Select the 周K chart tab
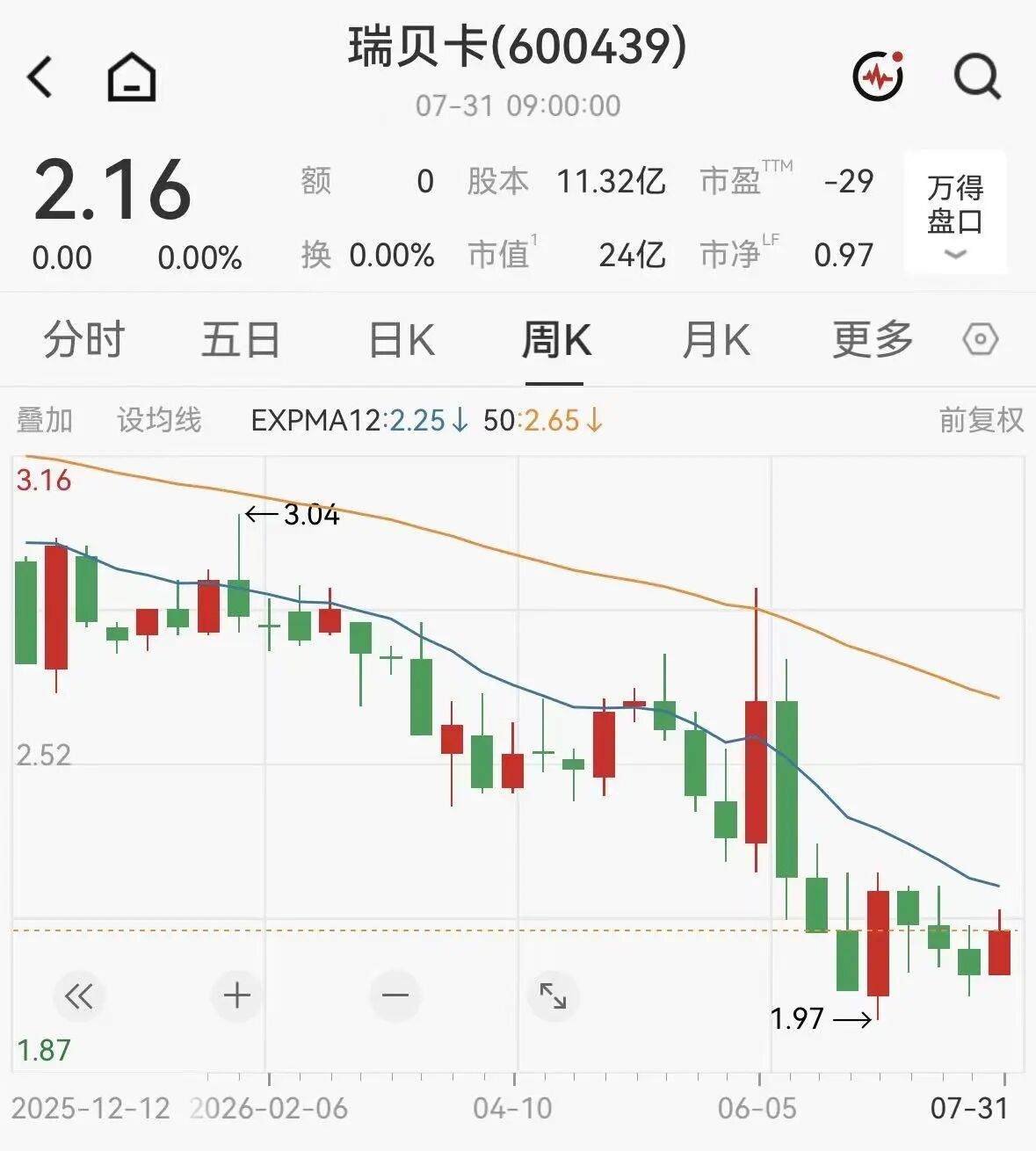1036x1151 pixels. 555,339
